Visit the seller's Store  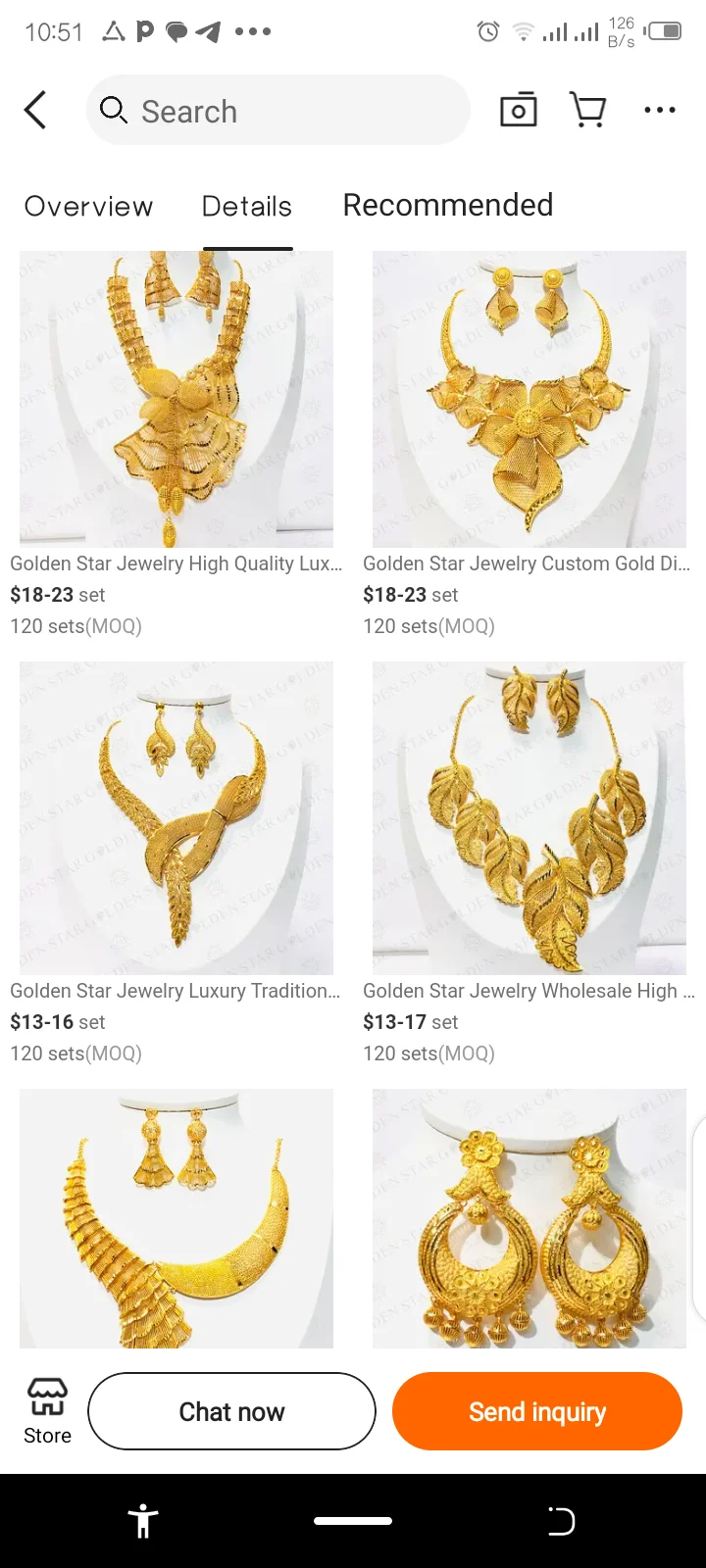click(x=47, y=1411)
